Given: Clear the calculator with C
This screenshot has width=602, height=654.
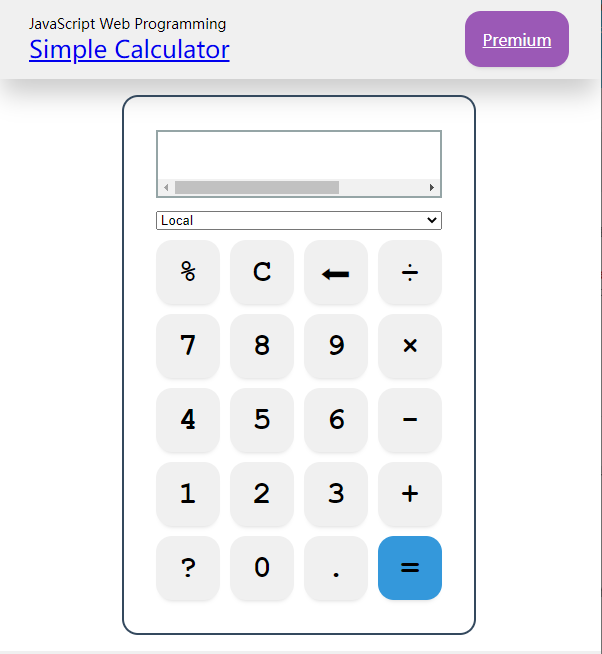Looking at the screenshot, I should pyautogui.click(x=262, y=272).
